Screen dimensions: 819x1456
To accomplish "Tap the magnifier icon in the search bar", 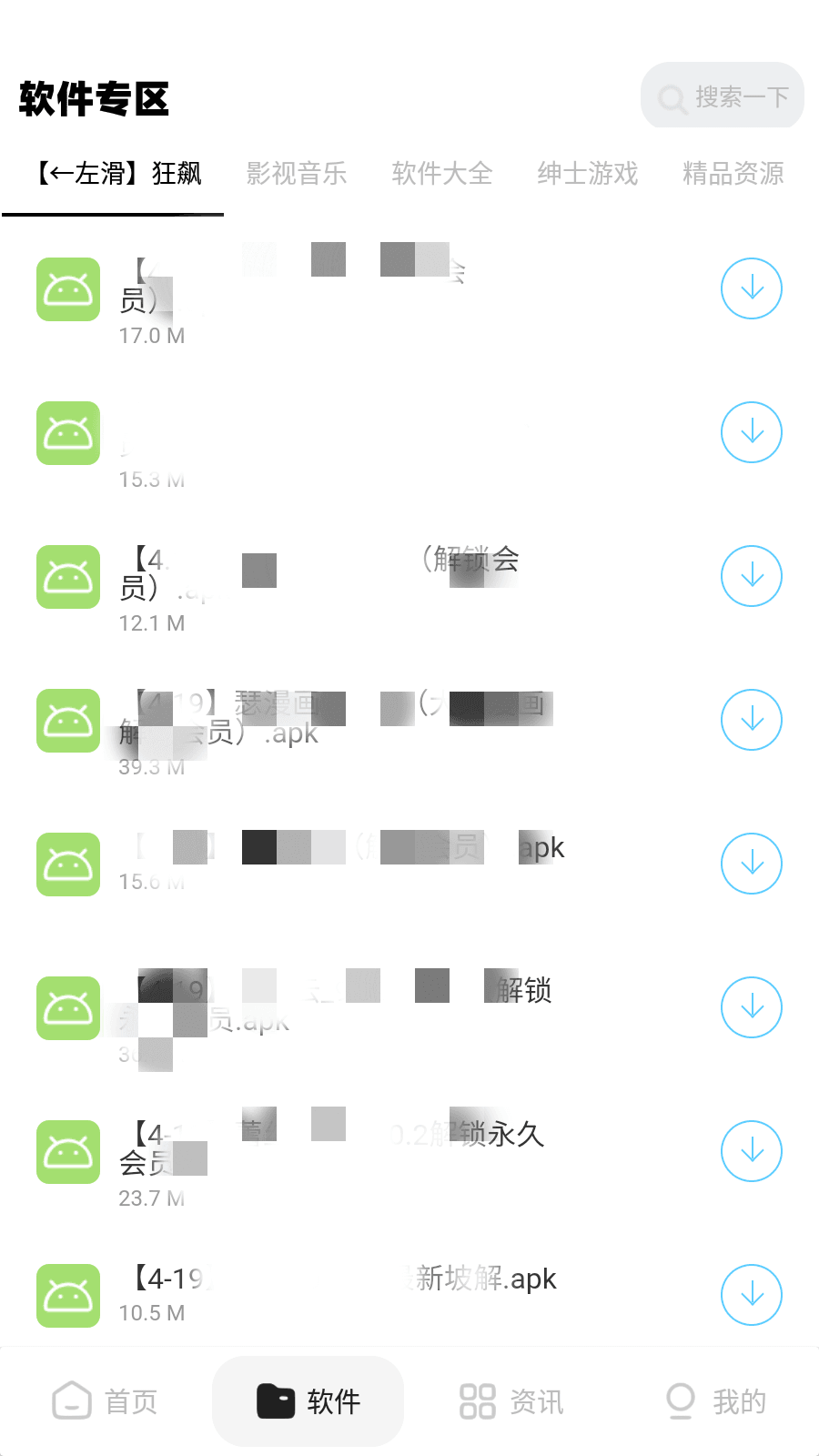I will pyautogui.click(x=672, y=97).
